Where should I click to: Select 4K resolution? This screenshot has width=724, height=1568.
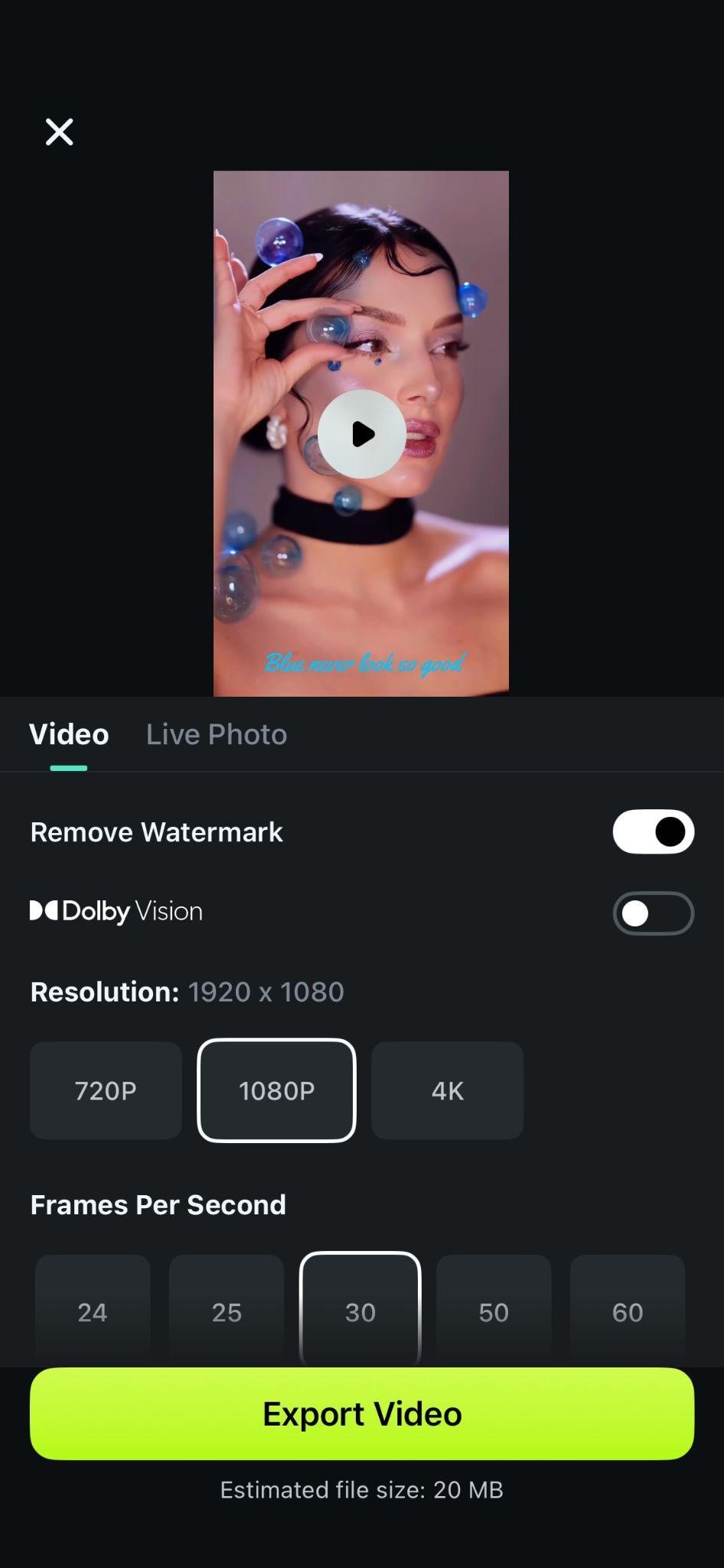pos(447,1091)
